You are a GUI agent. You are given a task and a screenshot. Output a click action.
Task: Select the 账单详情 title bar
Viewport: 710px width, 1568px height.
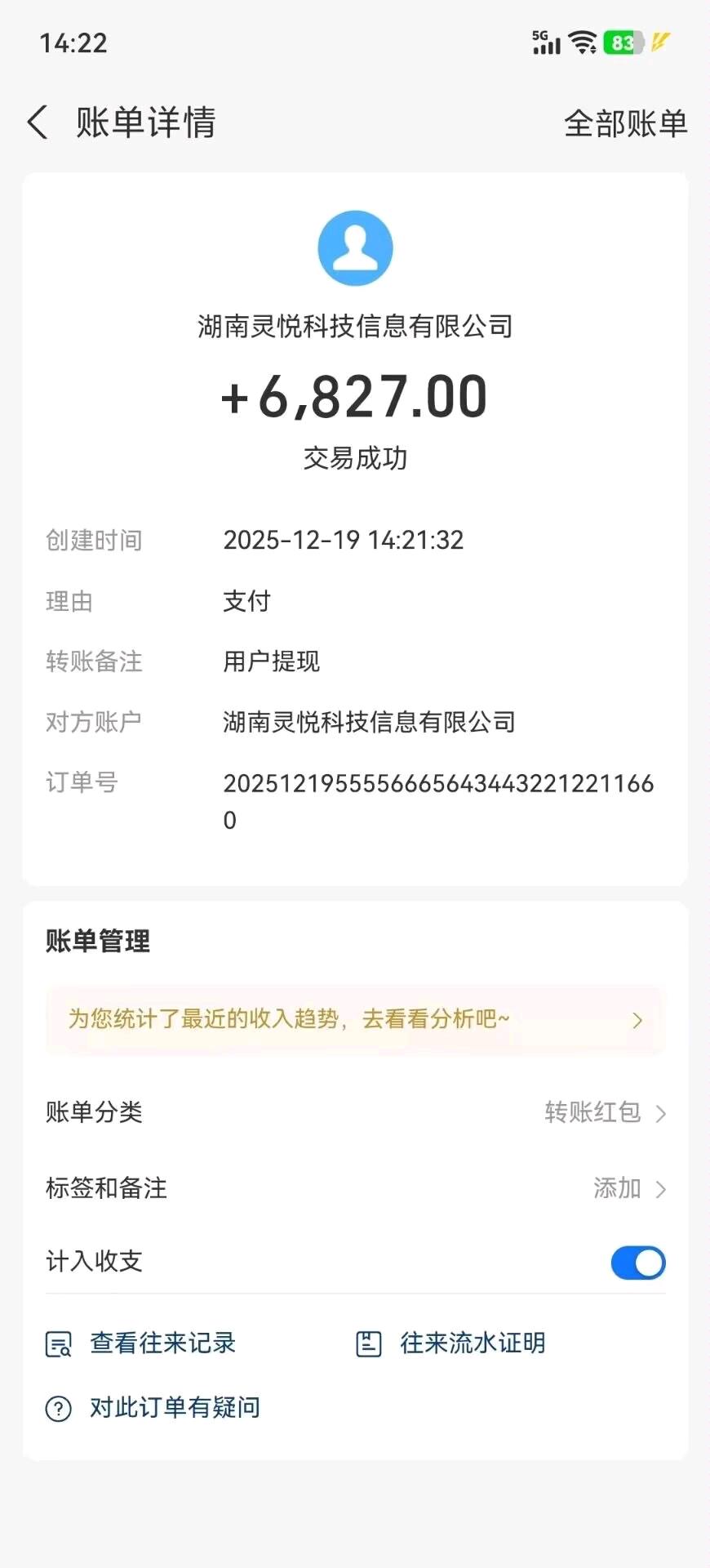tap(145, 122)
